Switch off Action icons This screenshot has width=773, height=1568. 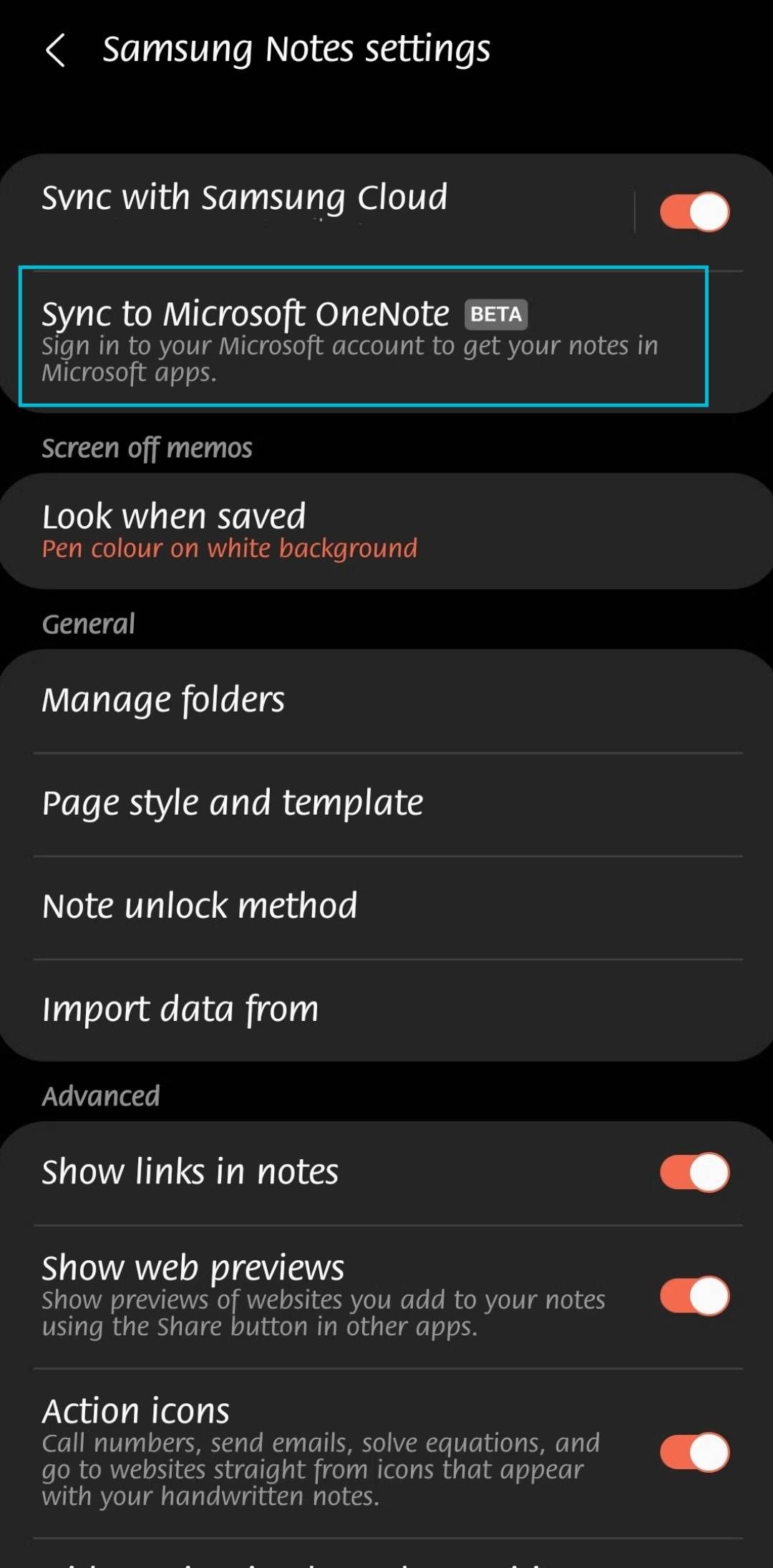coord(694,1452)
